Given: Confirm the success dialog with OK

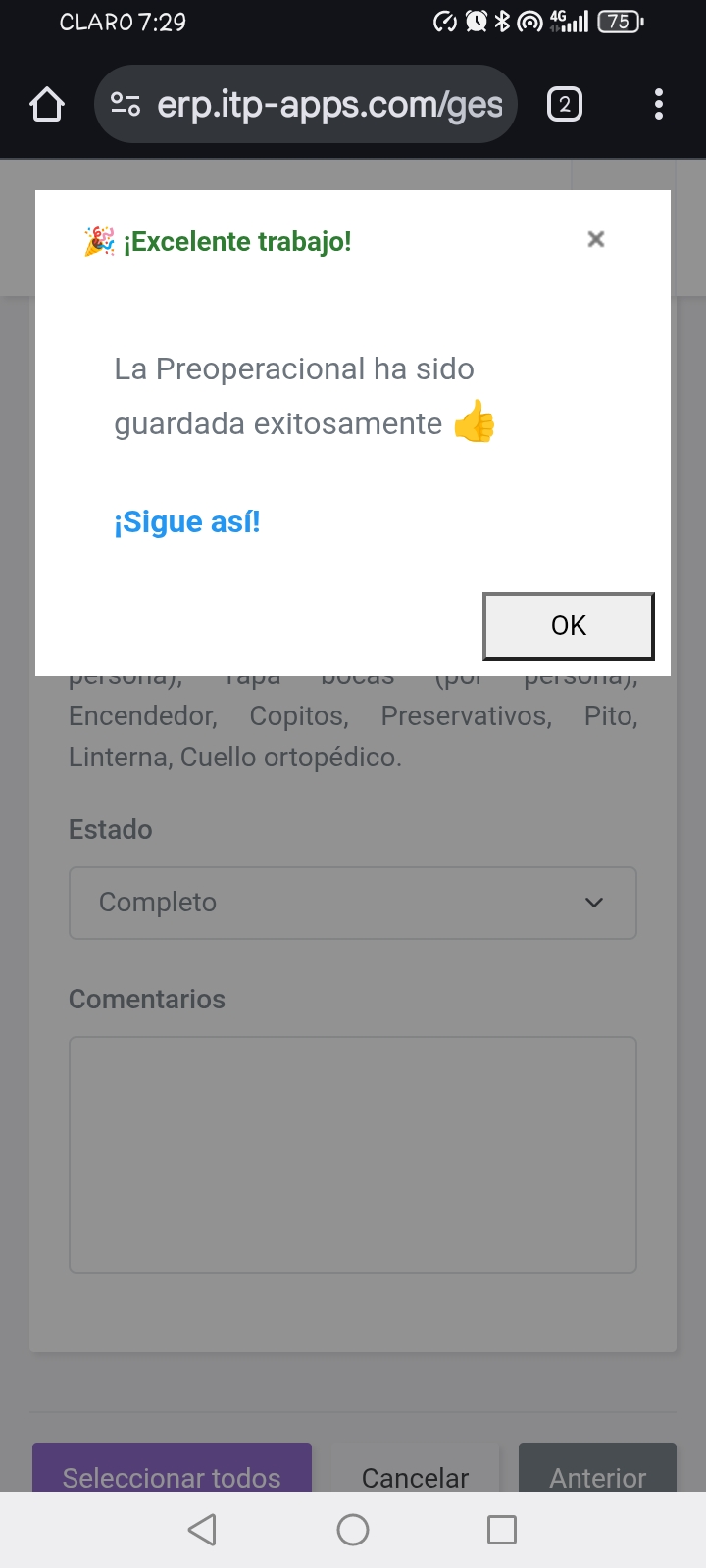Looking at the screenshot, I should click(x=568, y=625).
